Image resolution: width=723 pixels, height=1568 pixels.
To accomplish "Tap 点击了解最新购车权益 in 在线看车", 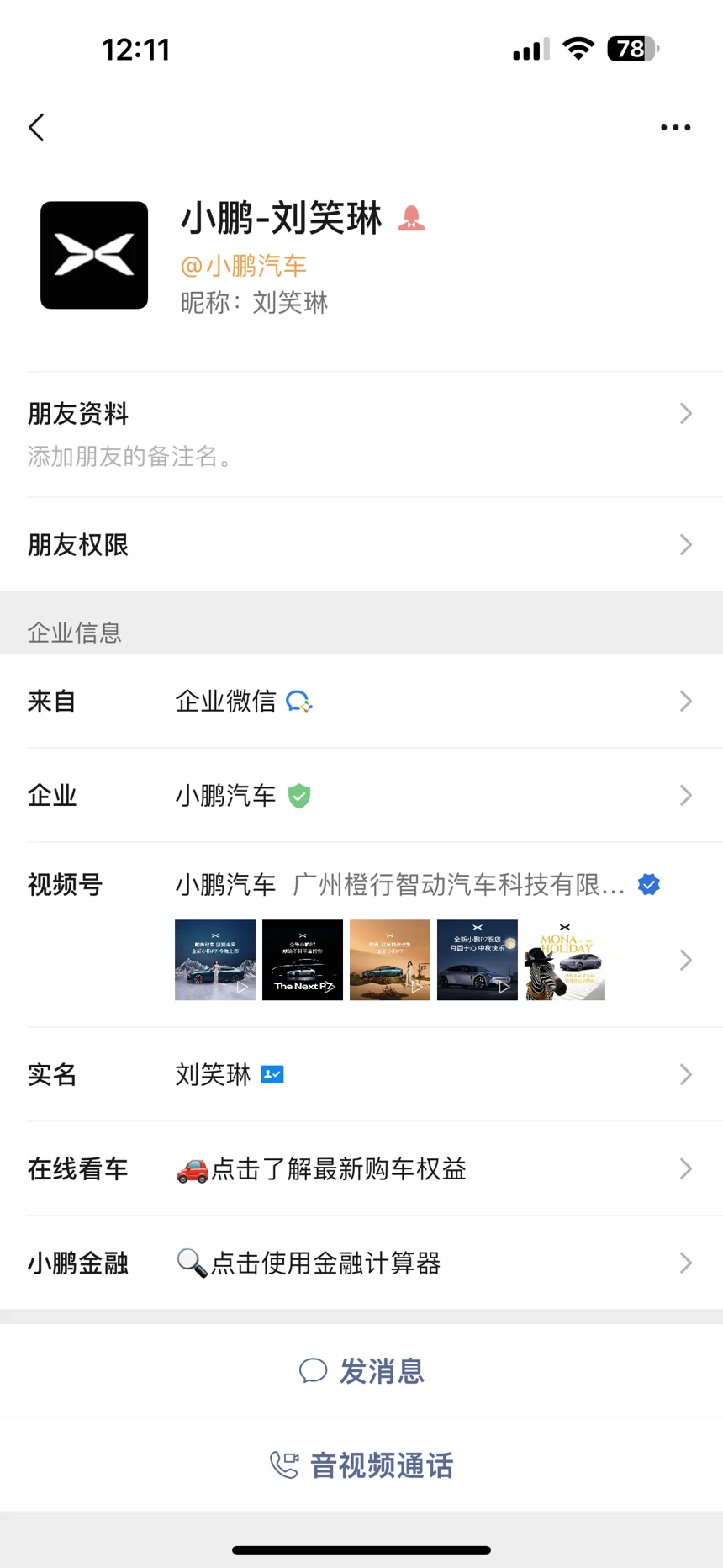I will point(338,1169).
